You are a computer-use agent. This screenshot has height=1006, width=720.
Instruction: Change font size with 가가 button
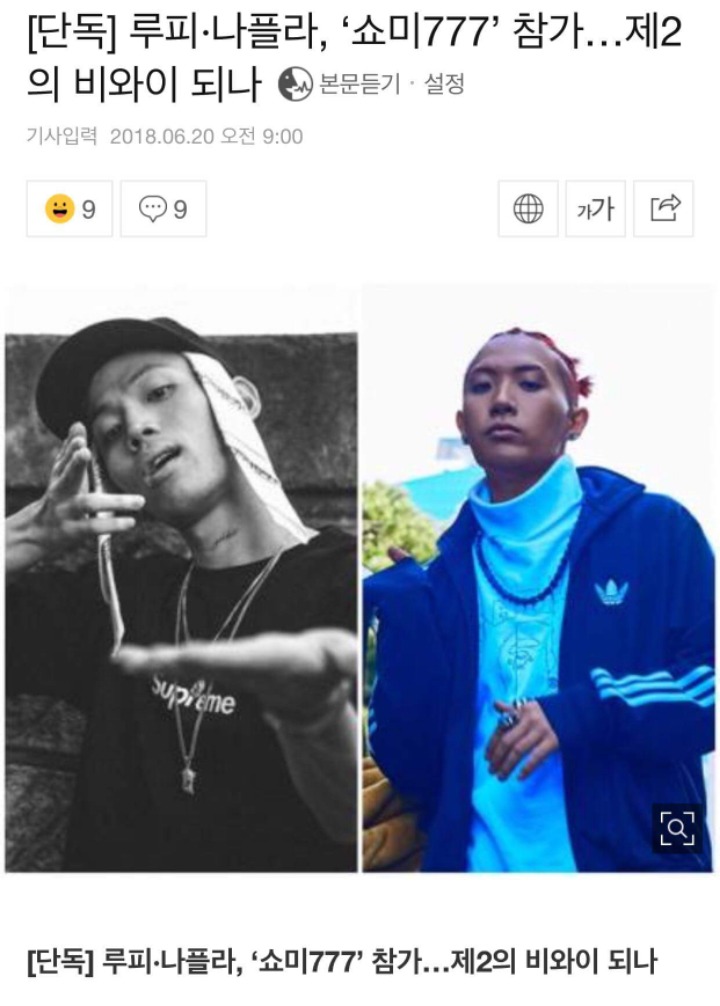point(595,209)
